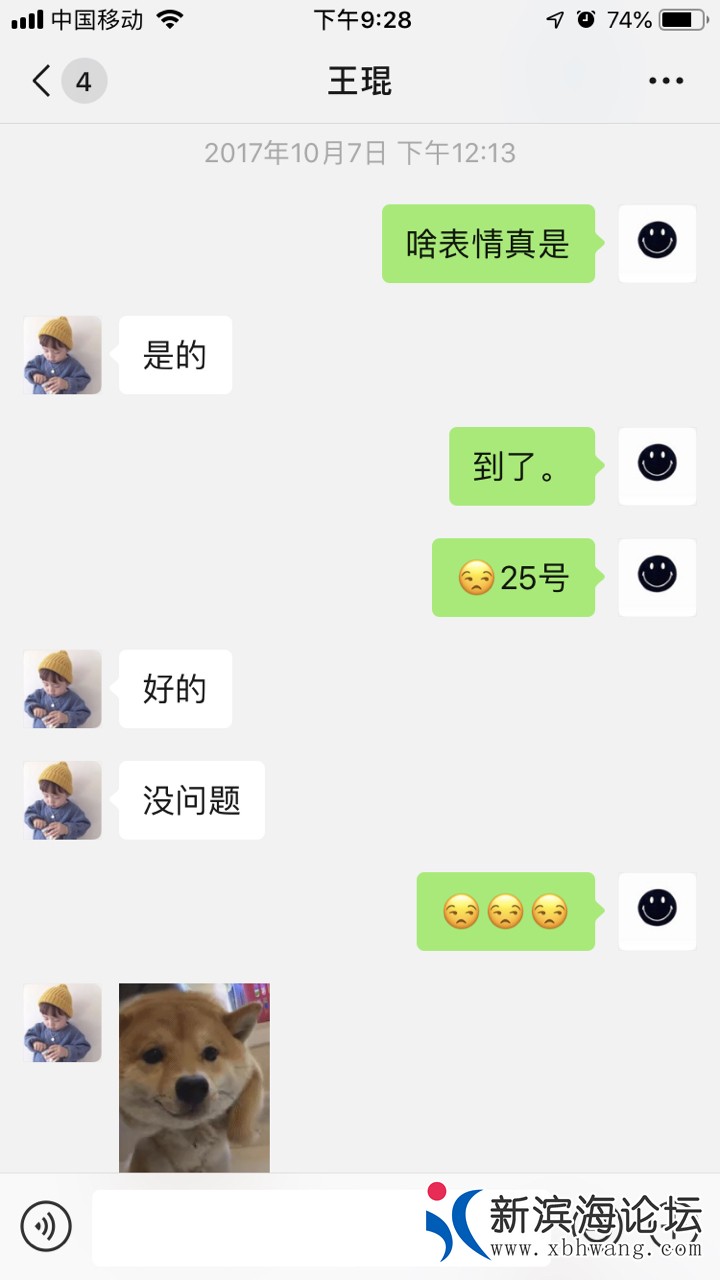The image size is (720, 1280).
Task: Open my smiley avatar beside '啥表情真是'
Action: [657, 243]
